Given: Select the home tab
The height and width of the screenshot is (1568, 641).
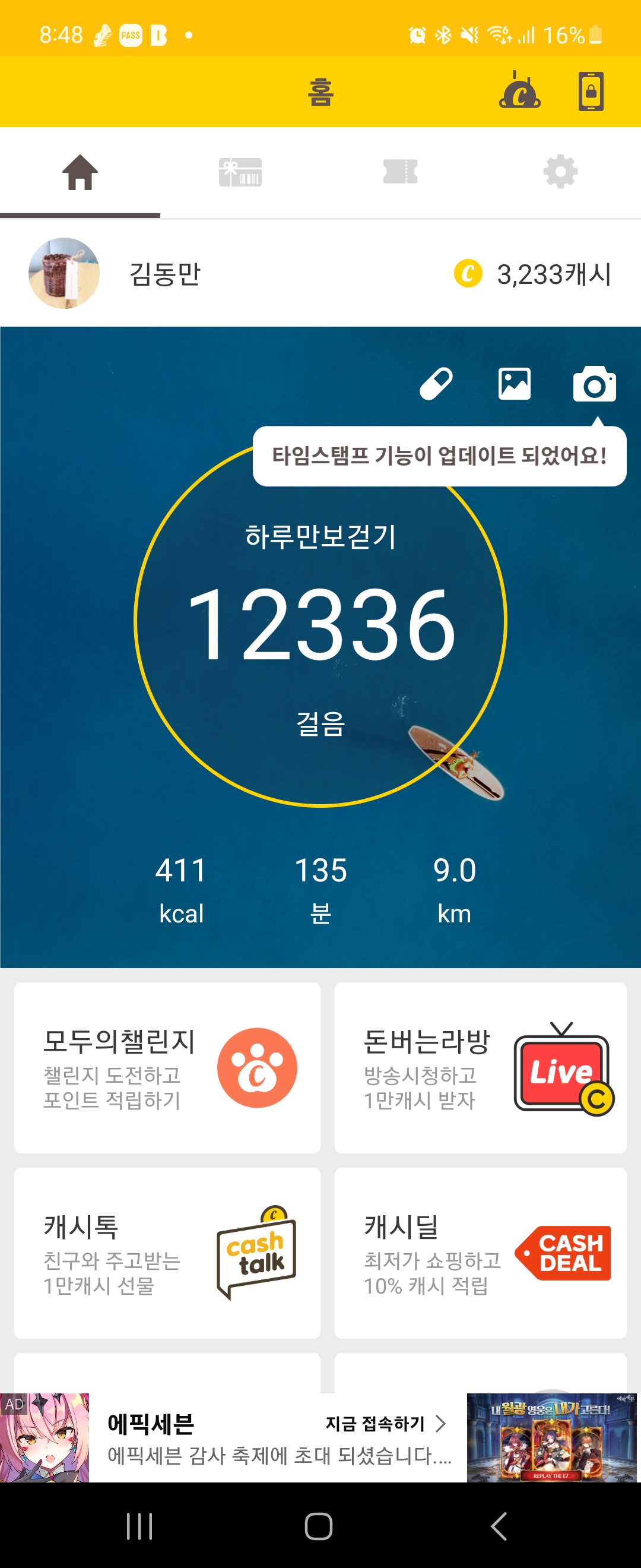Looking at the screenshot, I should (x=80, y=172).
